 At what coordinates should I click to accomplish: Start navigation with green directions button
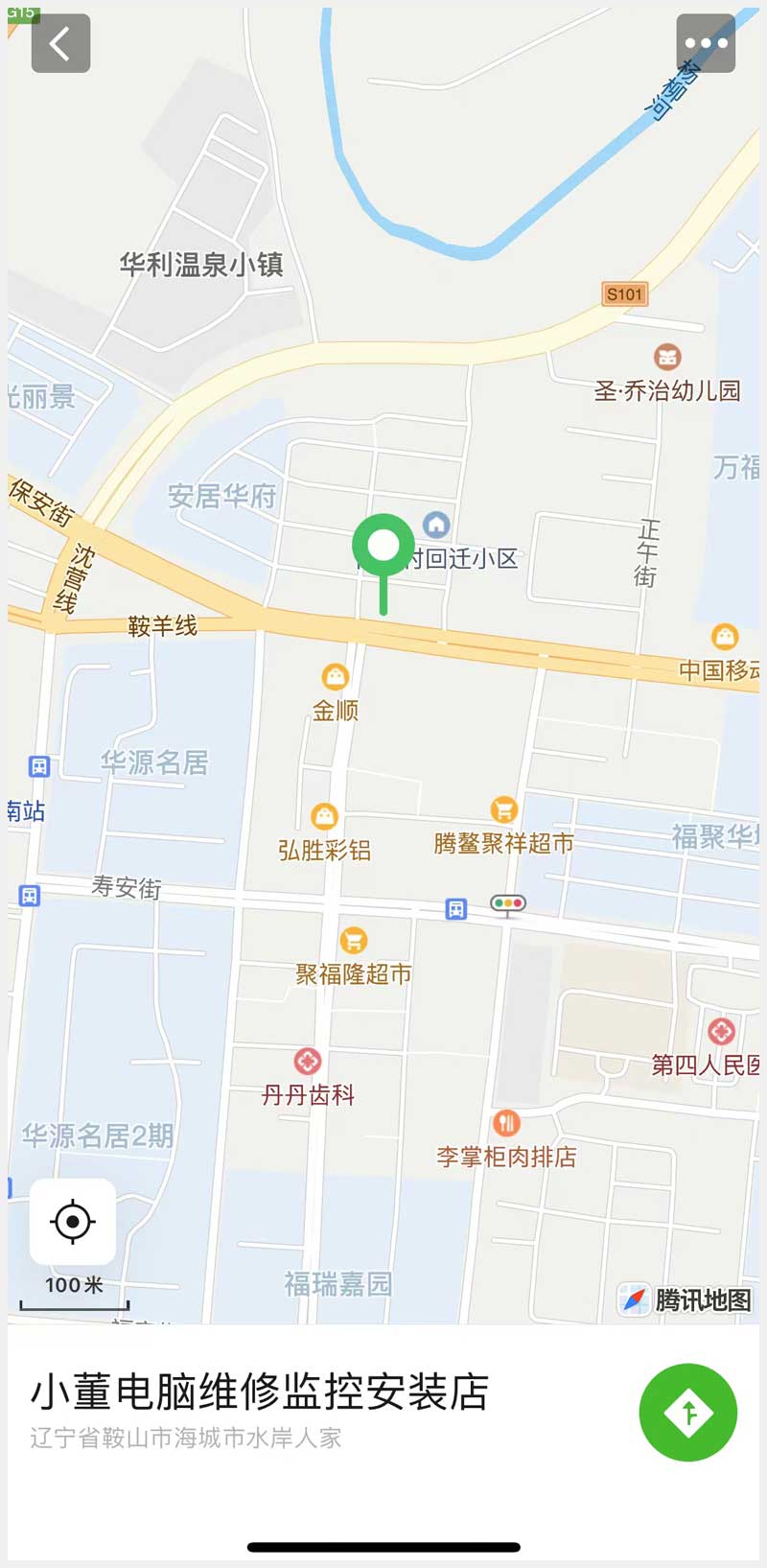click(x=687, y=1412)
